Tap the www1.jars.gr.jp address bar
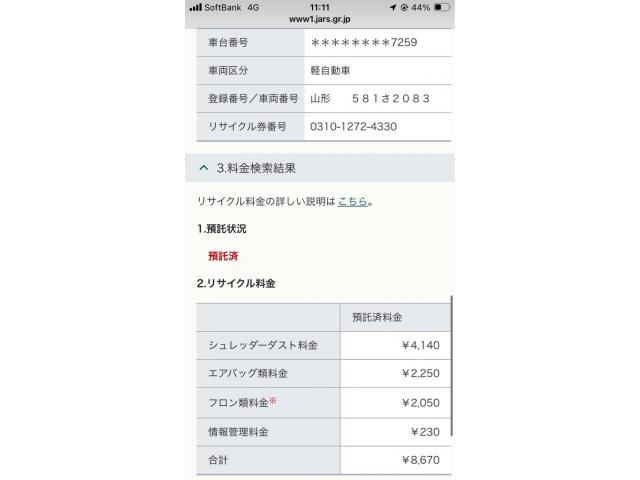This screenshot has height=480, width=640. click(320, 19)
